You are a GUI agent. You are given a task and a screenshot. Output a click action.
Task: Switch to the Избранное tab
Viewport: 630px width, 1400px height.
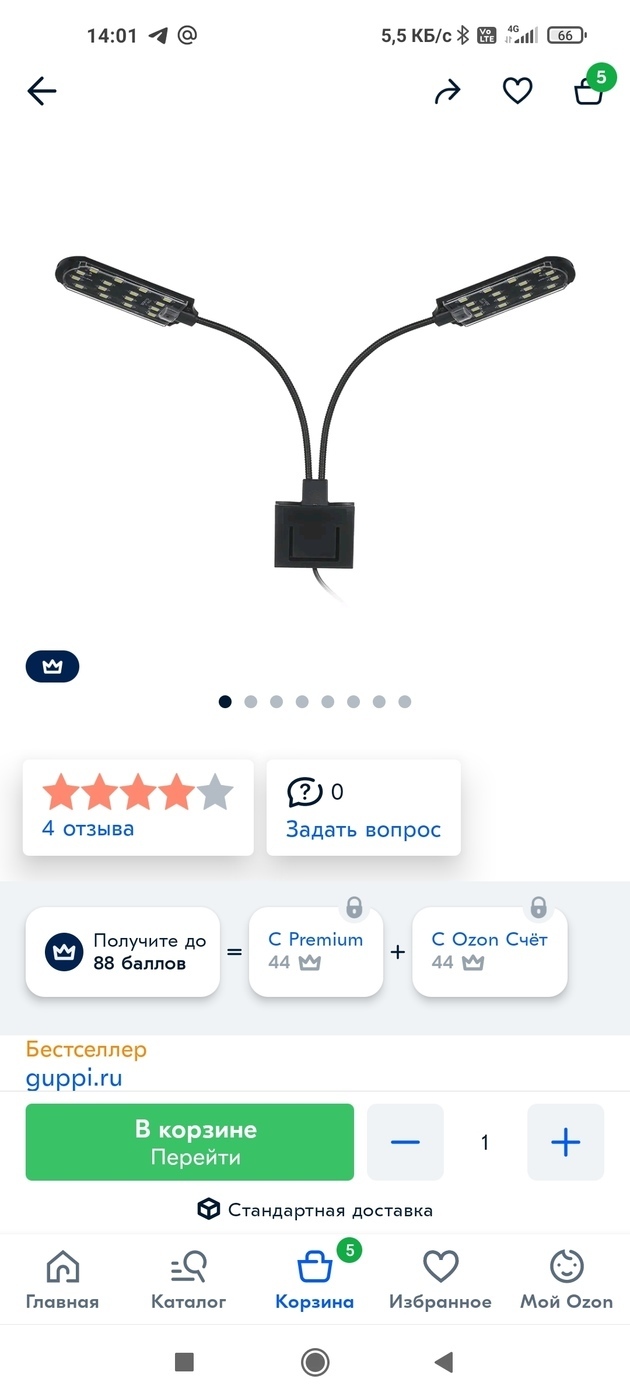440,1280
